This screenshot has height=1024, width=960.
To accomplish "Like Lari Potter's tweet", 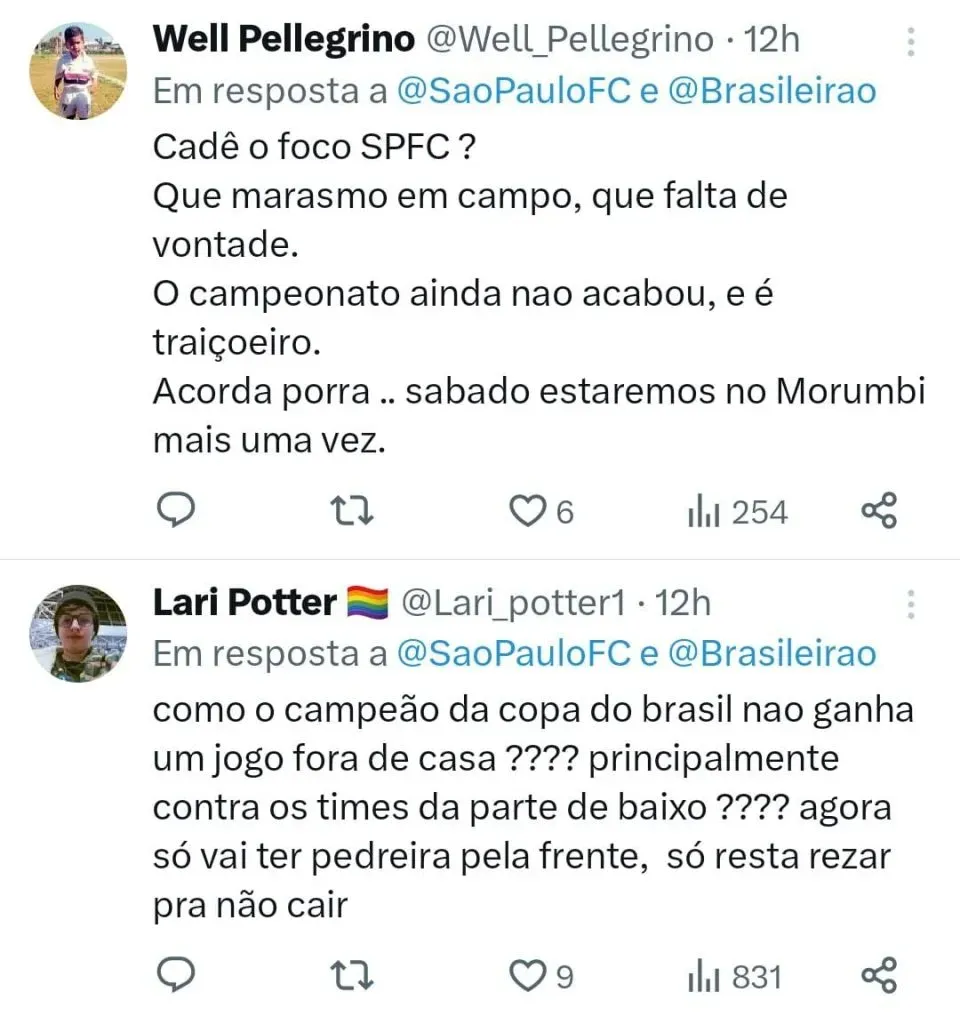I will click(526, 976).
